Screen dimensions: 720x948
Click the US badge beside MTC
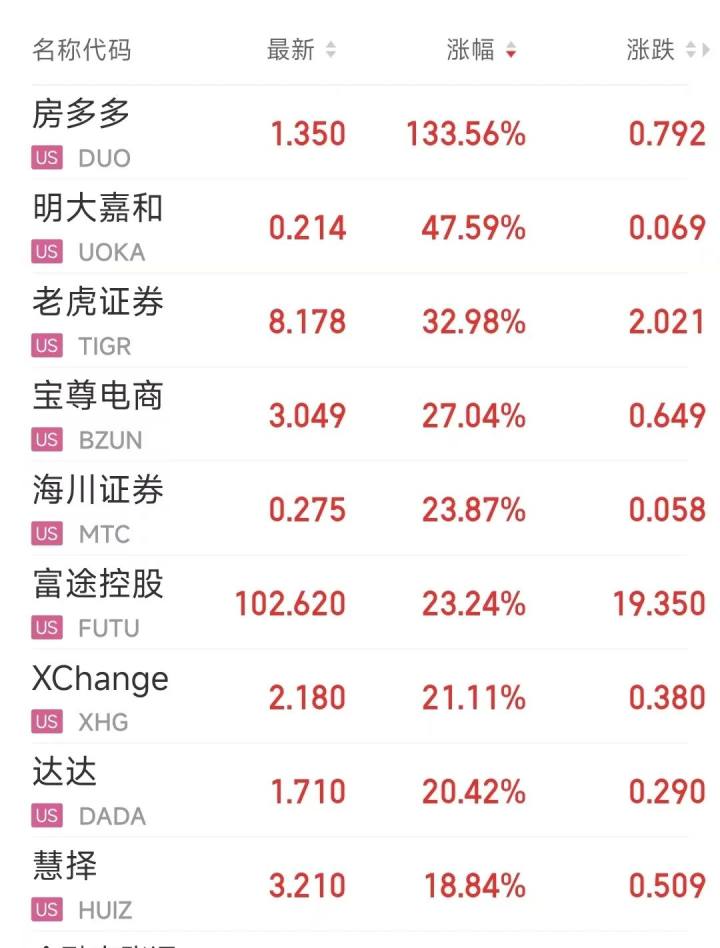pos(45,534)
